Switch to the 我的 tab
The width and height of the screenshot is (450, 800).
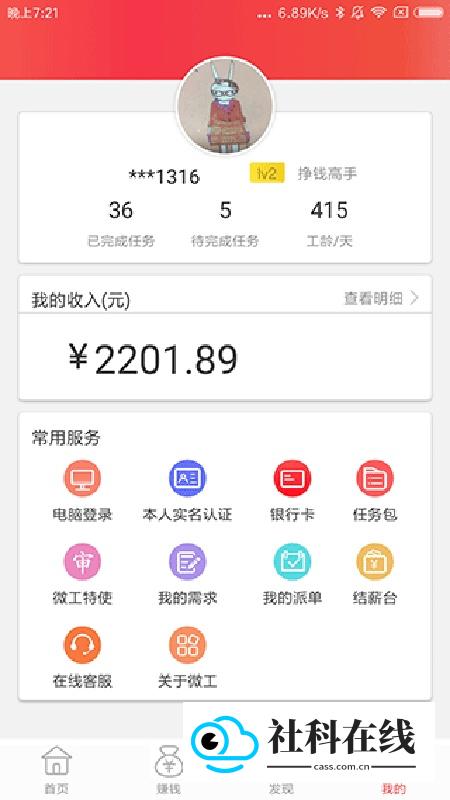394,787
